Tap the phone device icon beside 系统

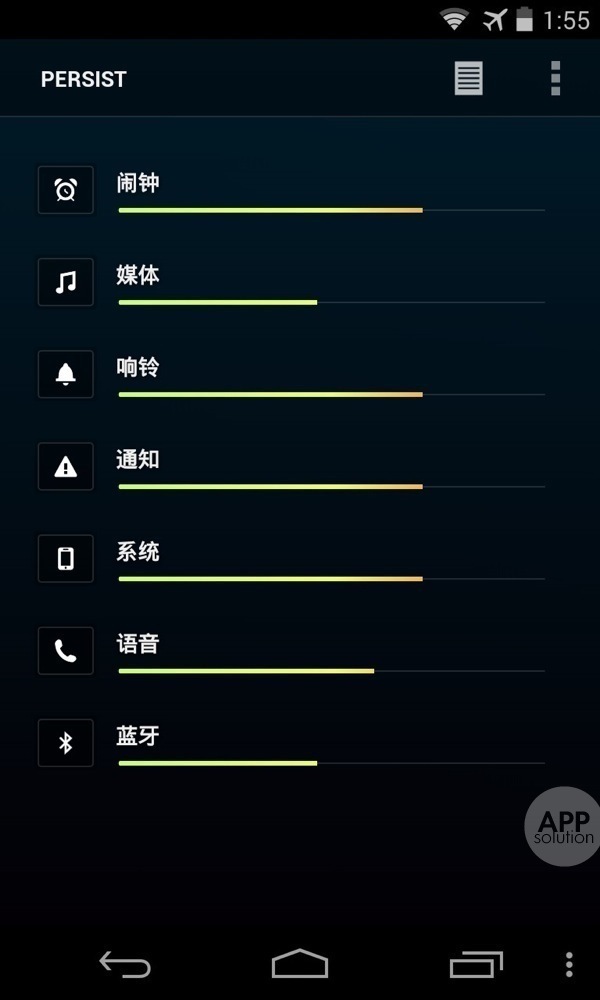coord(66,558)
